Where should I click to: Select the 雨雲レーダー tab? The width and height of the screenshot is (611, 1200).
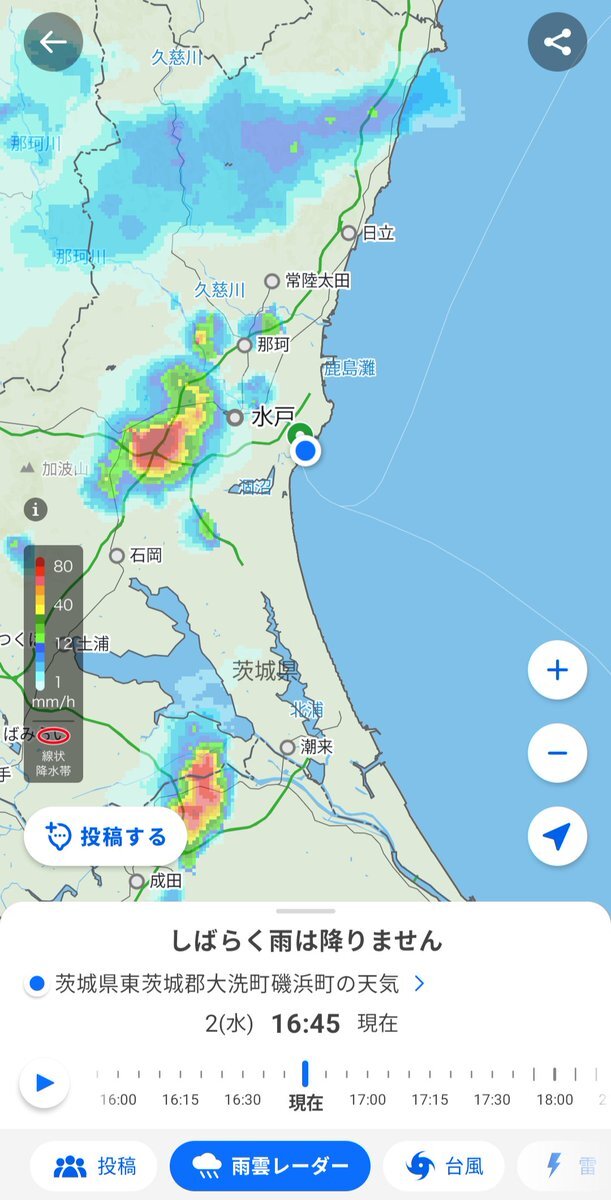270,1166
